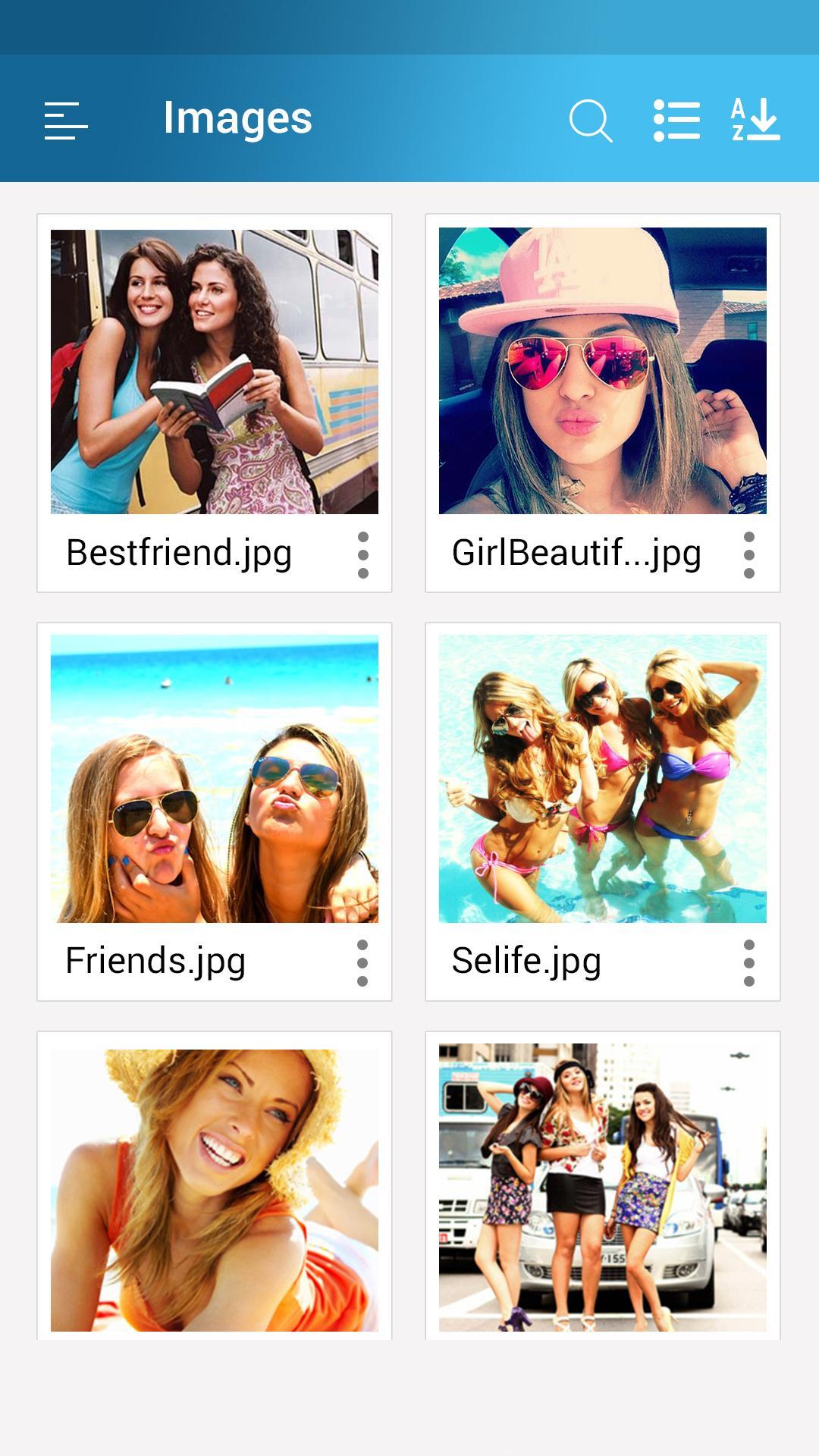This screenshot has width=819, height=1456.
Task: Open the Bestfriend.jpg image
Action: click(215, 372)
